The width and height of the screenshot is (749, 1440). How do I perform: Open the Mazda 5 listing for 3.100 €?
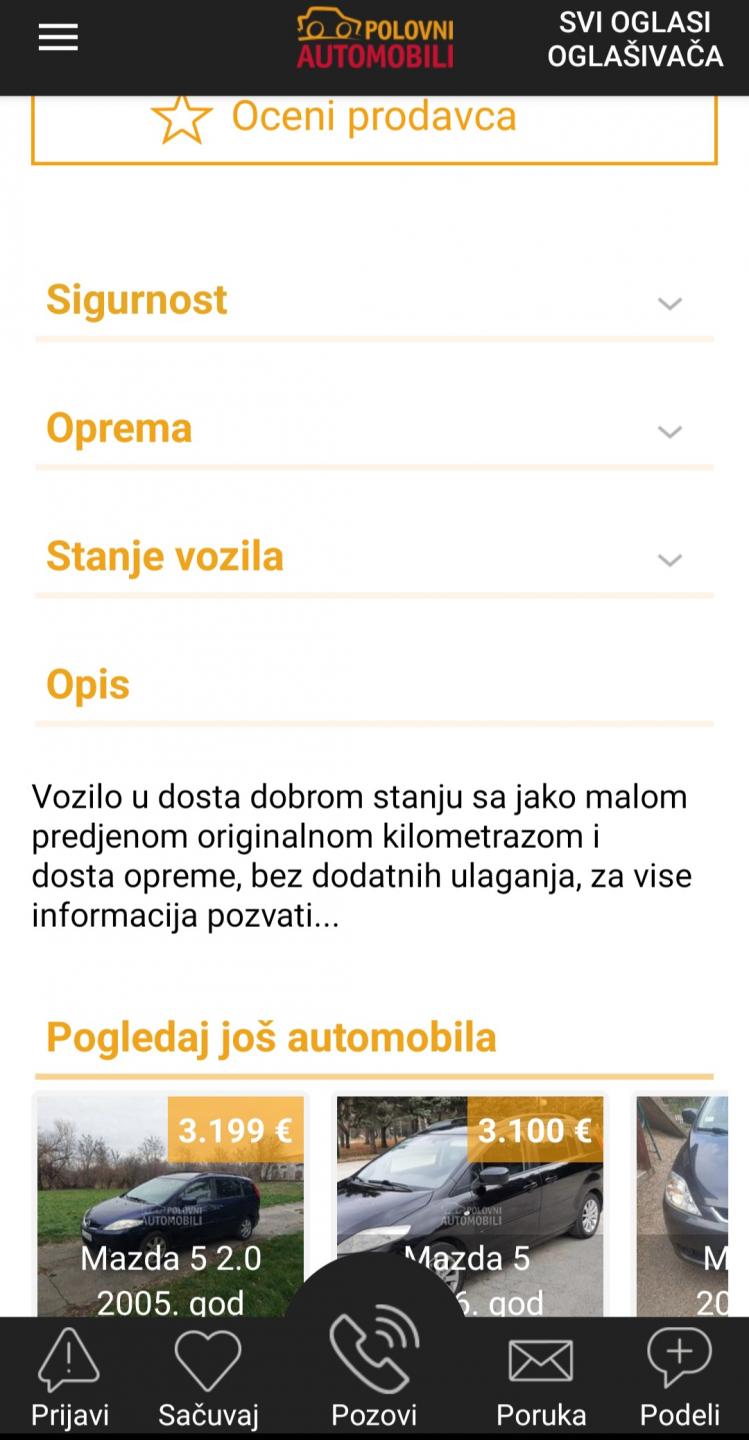[469, 1190]
